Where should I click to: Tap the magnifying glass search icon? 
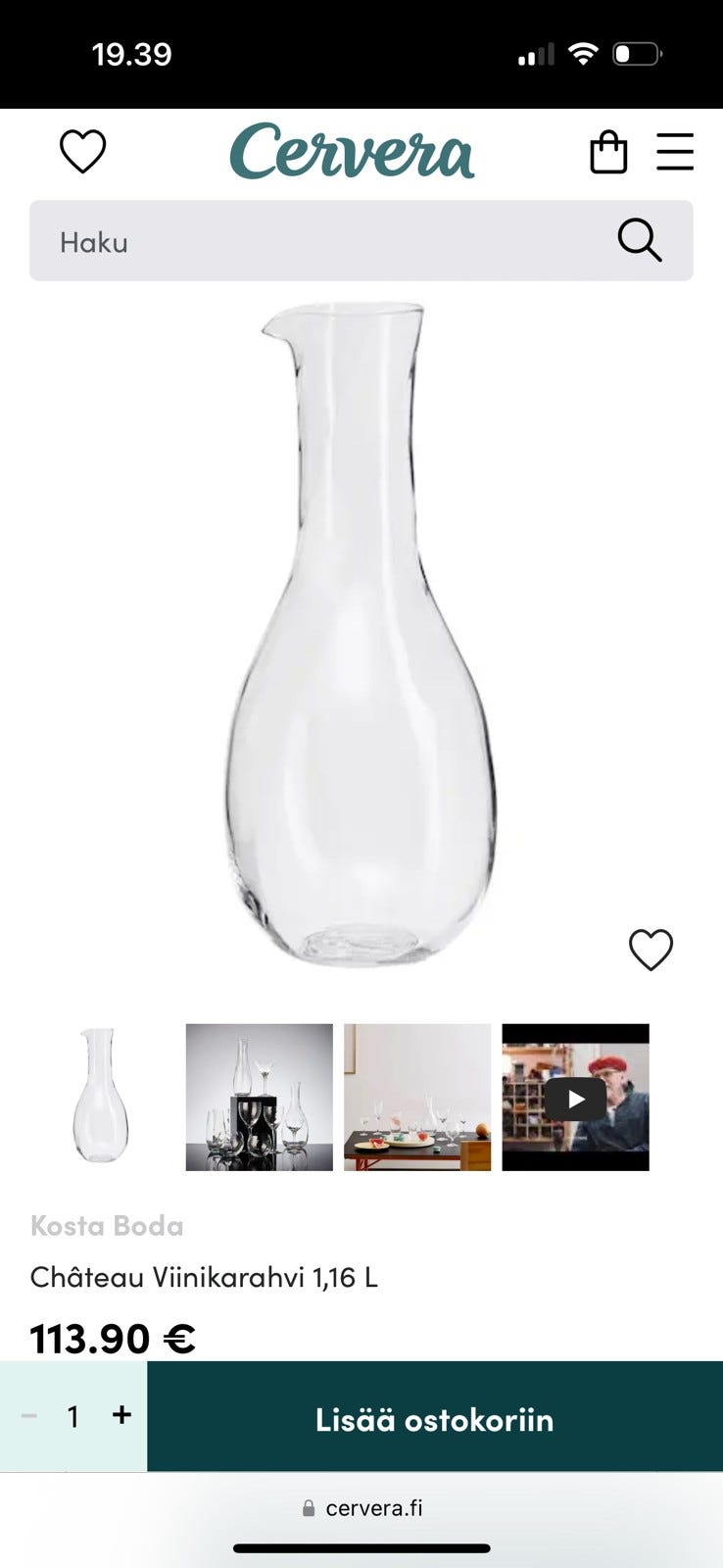click(640, 241)
